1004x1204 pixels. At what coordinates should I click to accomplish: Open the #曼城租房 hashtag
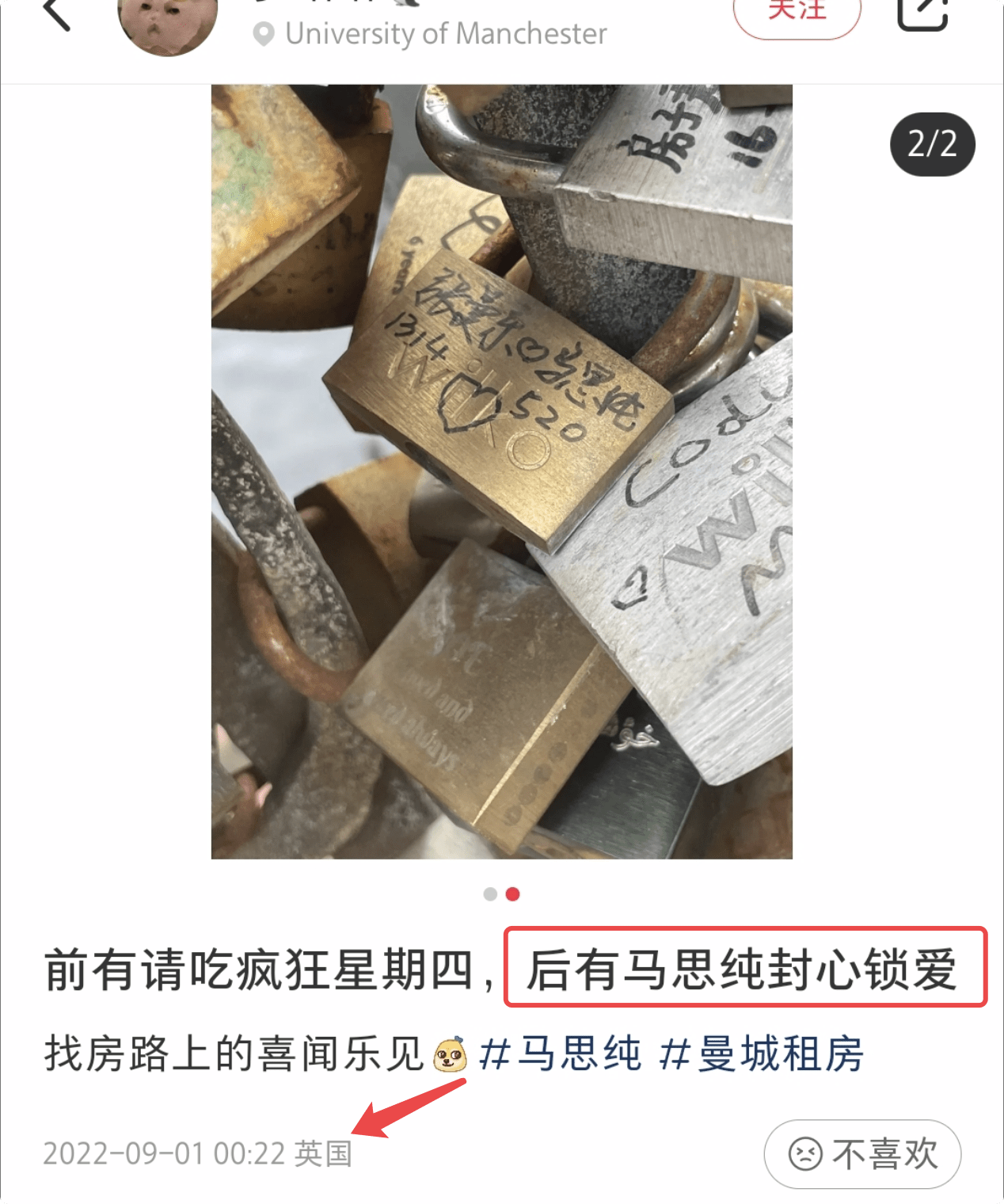pos(762,1054)
